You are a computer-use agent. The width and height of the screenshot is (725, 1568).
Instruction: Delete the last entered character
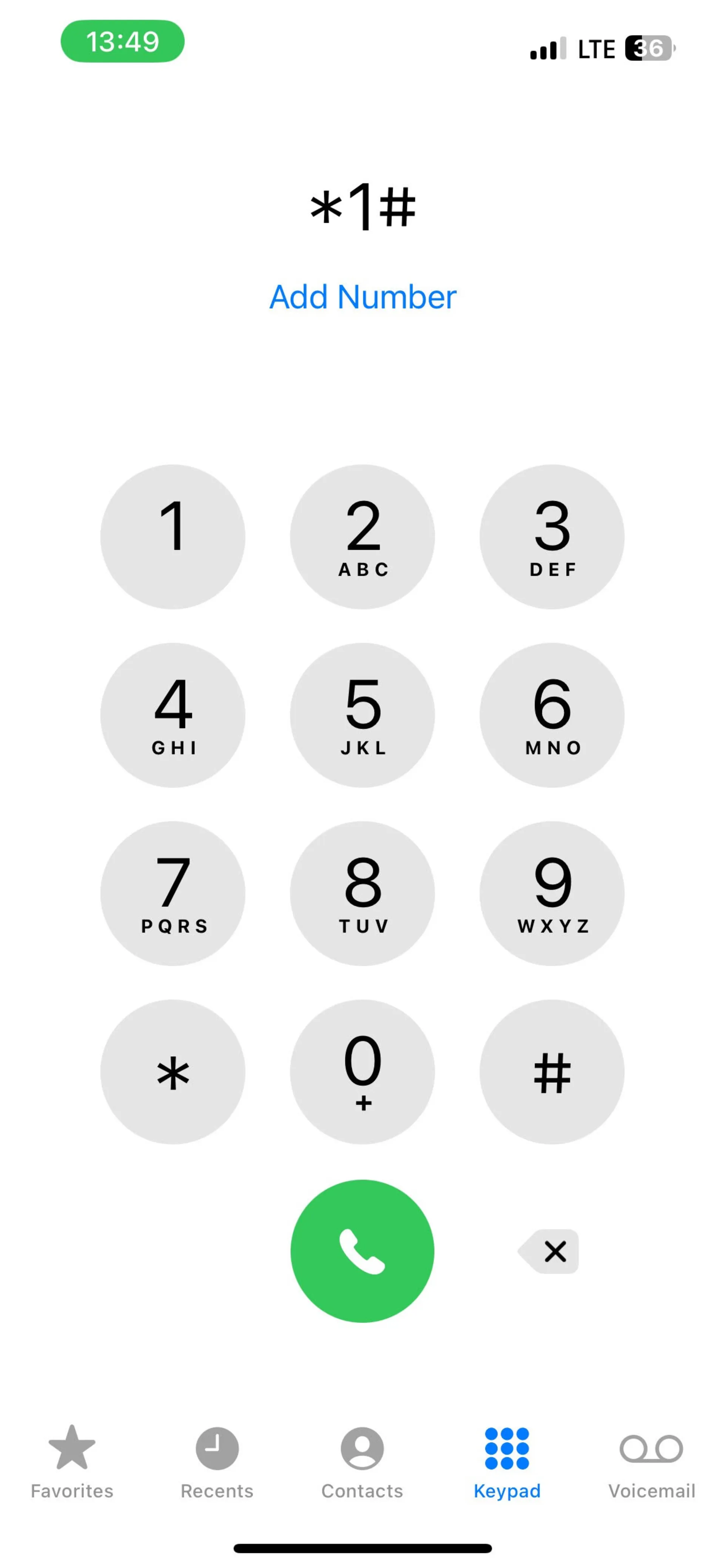tap(549, 1251)
